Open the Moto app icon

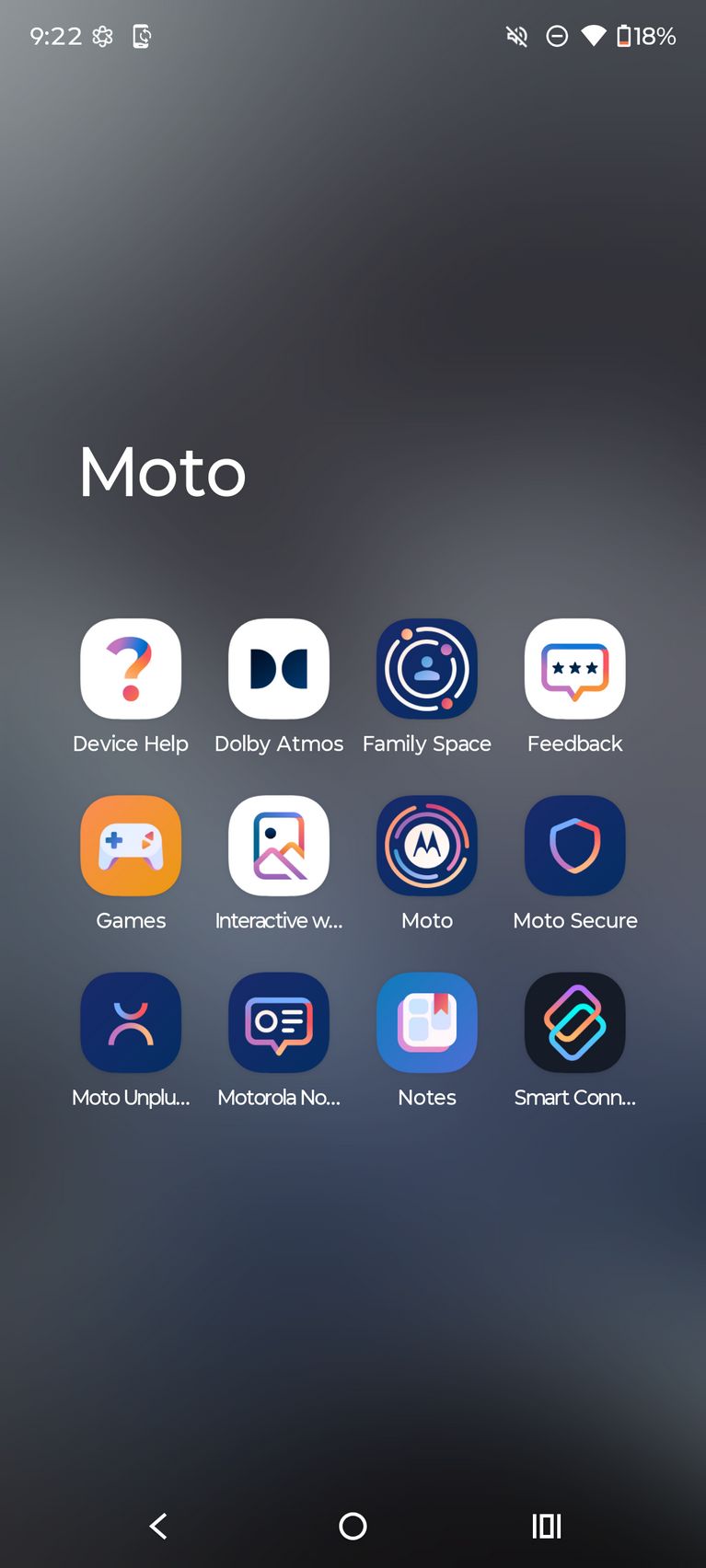(x=427, y=846)
